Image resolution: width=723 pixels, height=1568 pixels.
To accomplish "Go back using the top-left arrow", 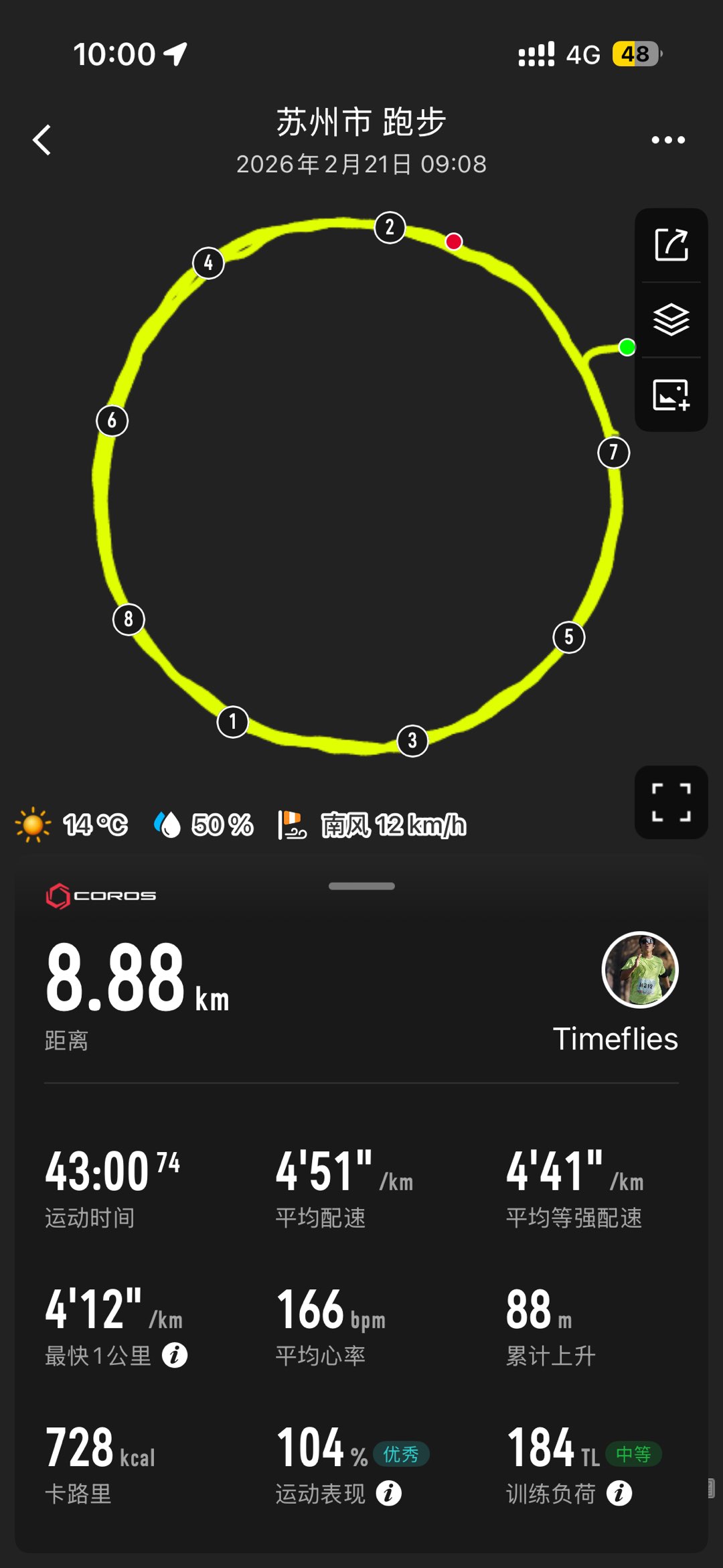I will 42,140.
